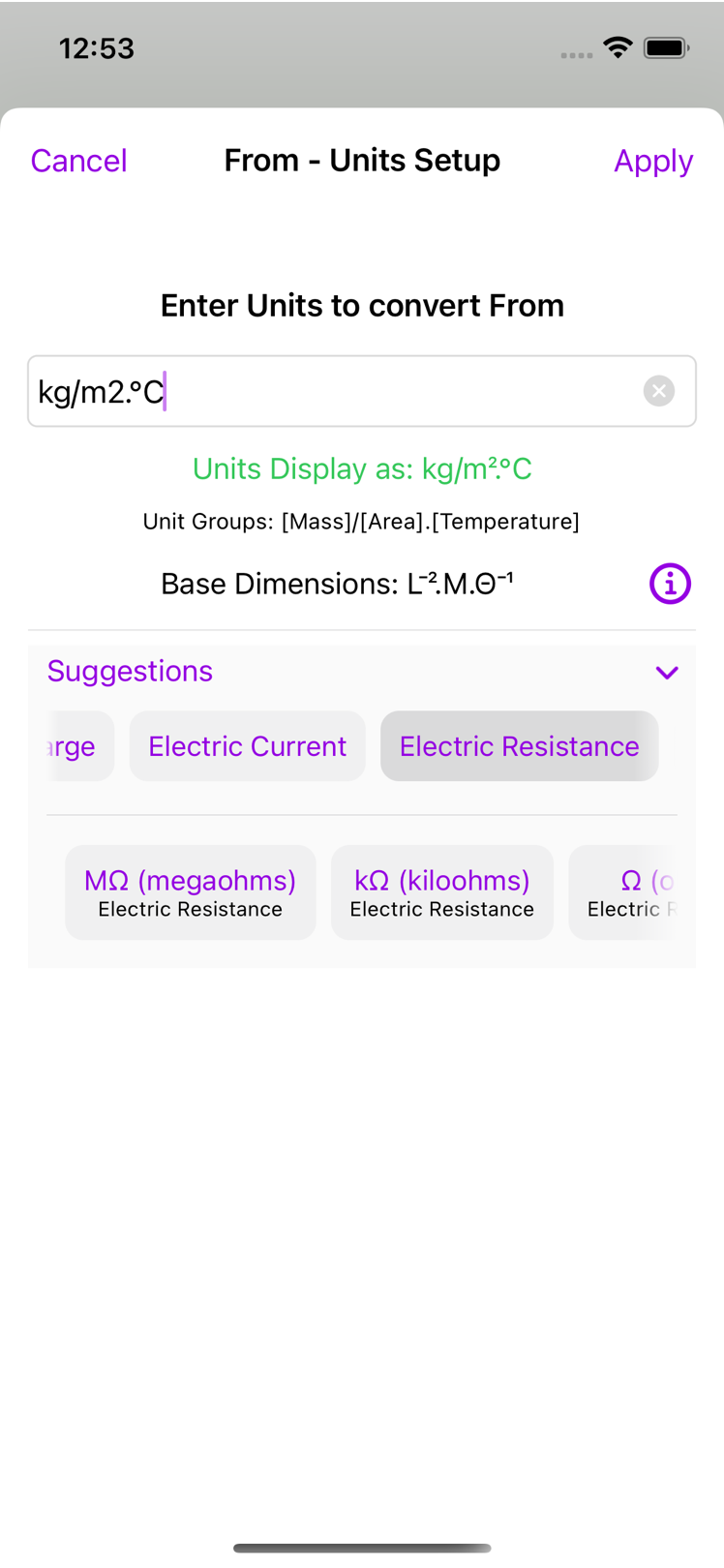Choose kΩ (kiloohms) suggestion
This screenshot has width=724, height=1568.
pyautogui.click(x=442, y=892)
